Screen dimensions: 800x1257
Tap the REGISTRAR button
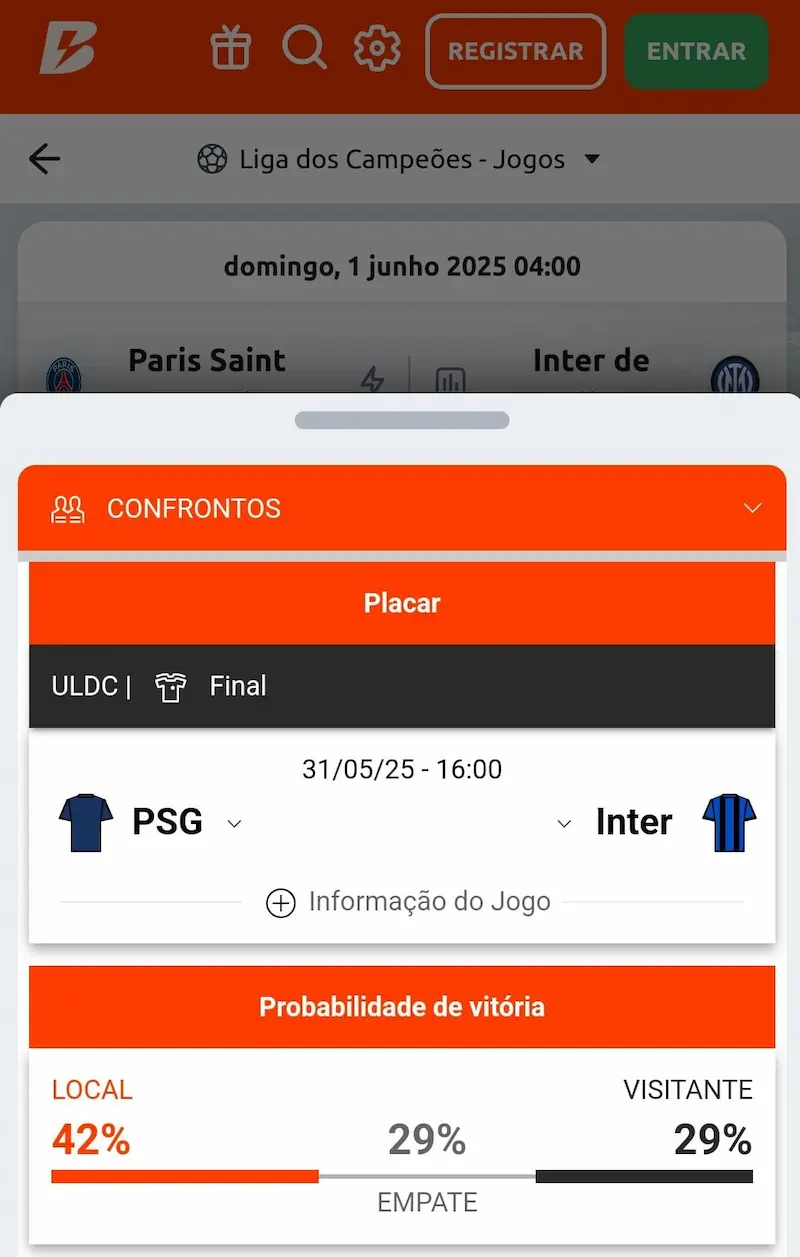[x=515, y=52]
